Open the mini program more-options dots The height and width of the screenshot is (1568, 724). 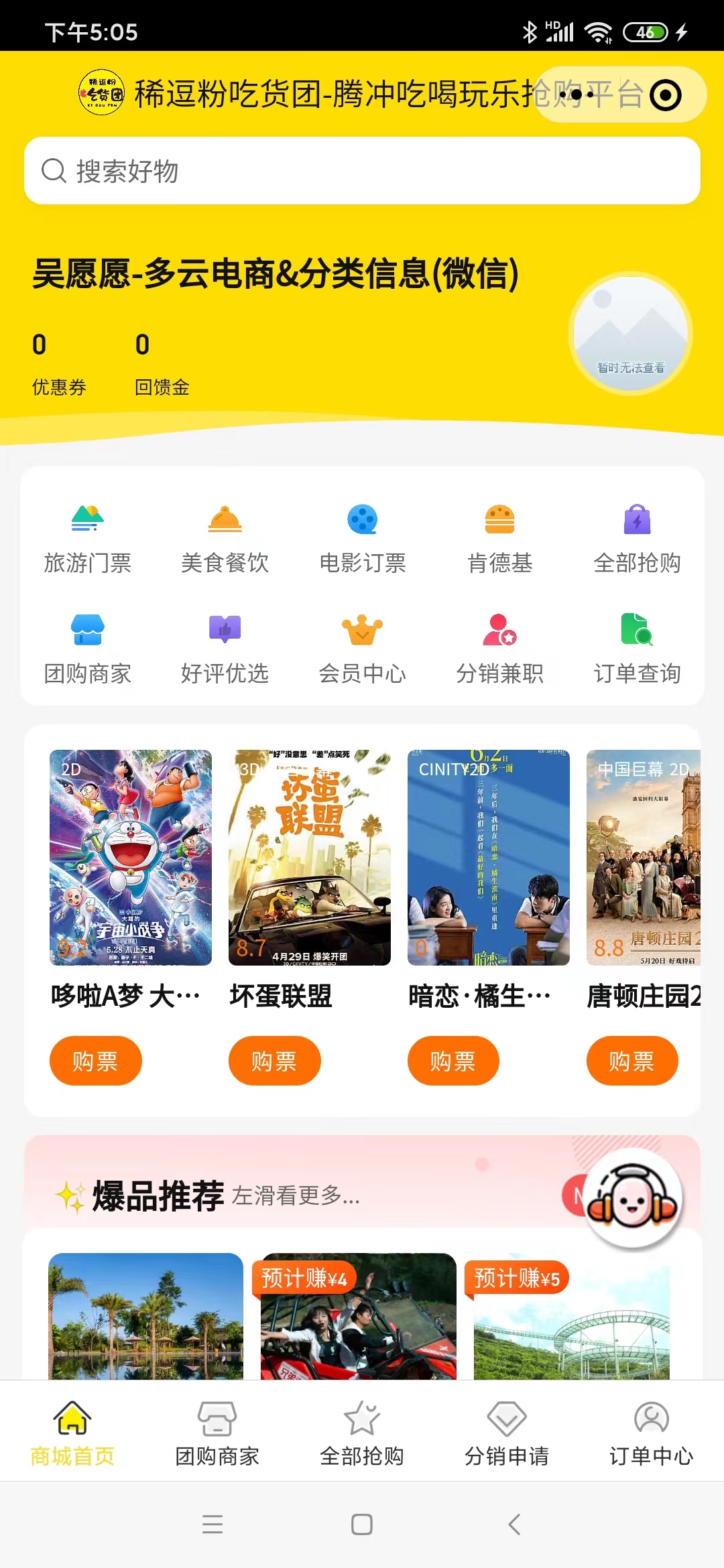[x=577, y=95]
